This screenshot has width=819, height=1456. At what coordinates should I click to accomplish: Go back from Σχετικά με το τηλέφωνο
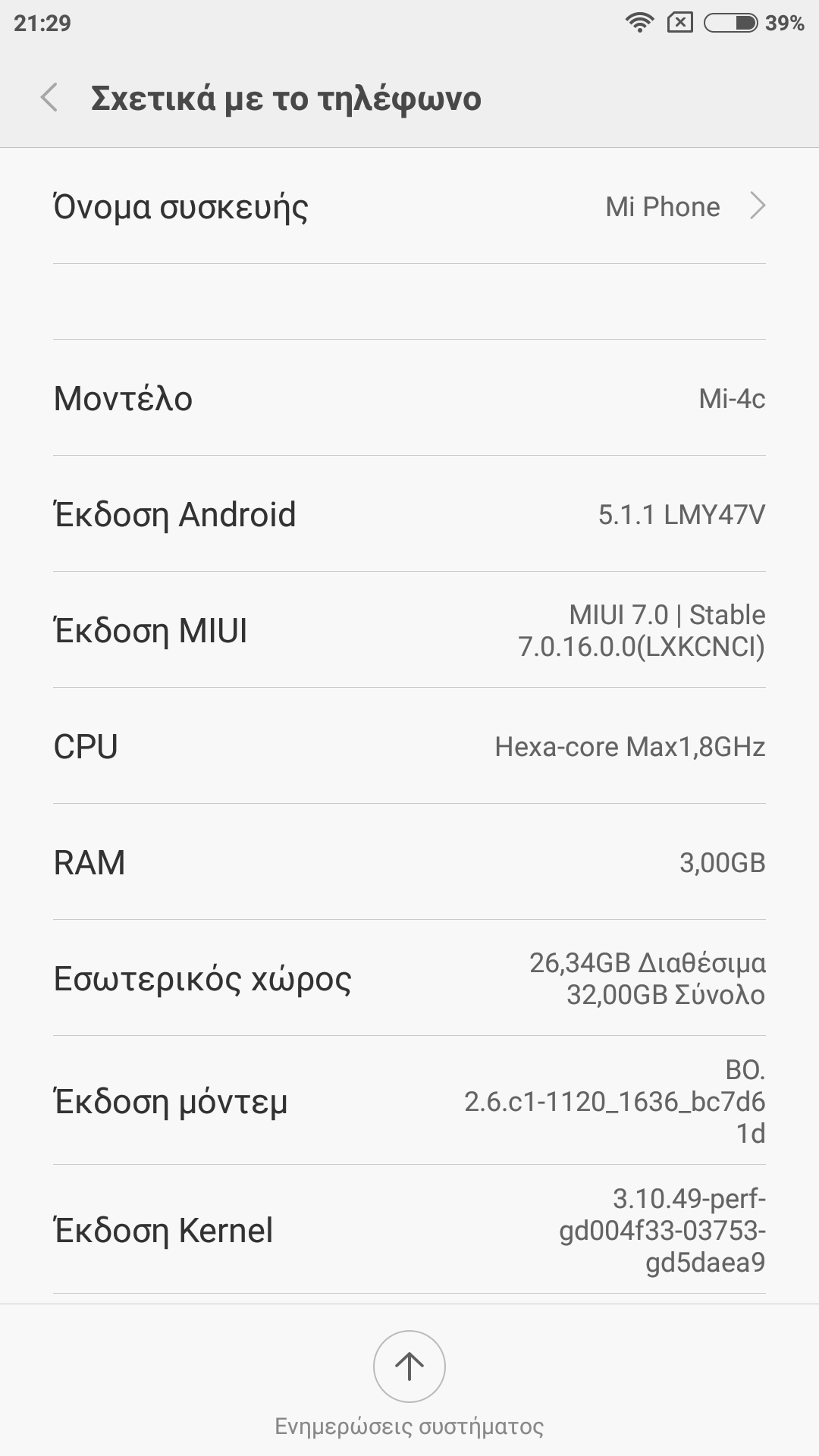(49, 98)
